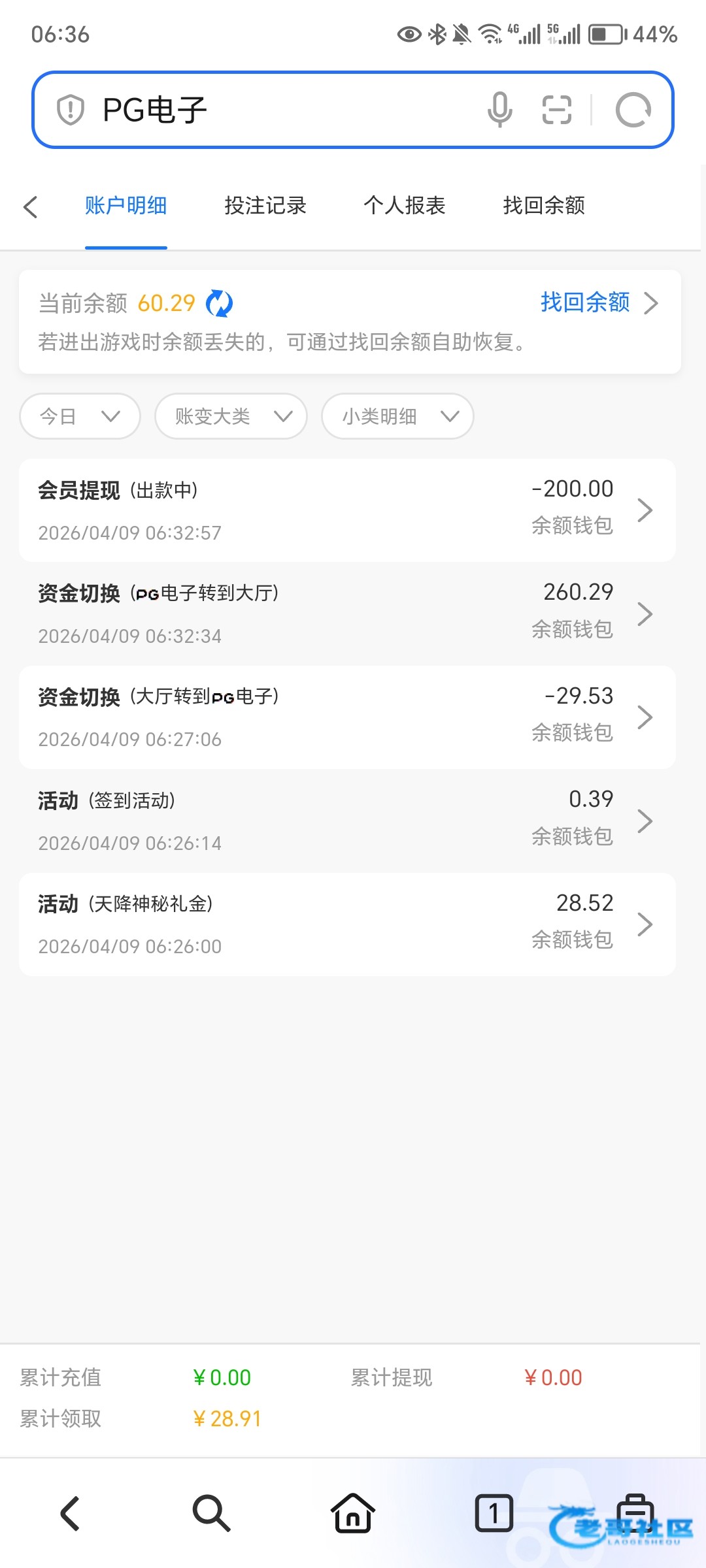Expand the 账变大类 filter
The image size is (706, 1568).
coord(231,416)
